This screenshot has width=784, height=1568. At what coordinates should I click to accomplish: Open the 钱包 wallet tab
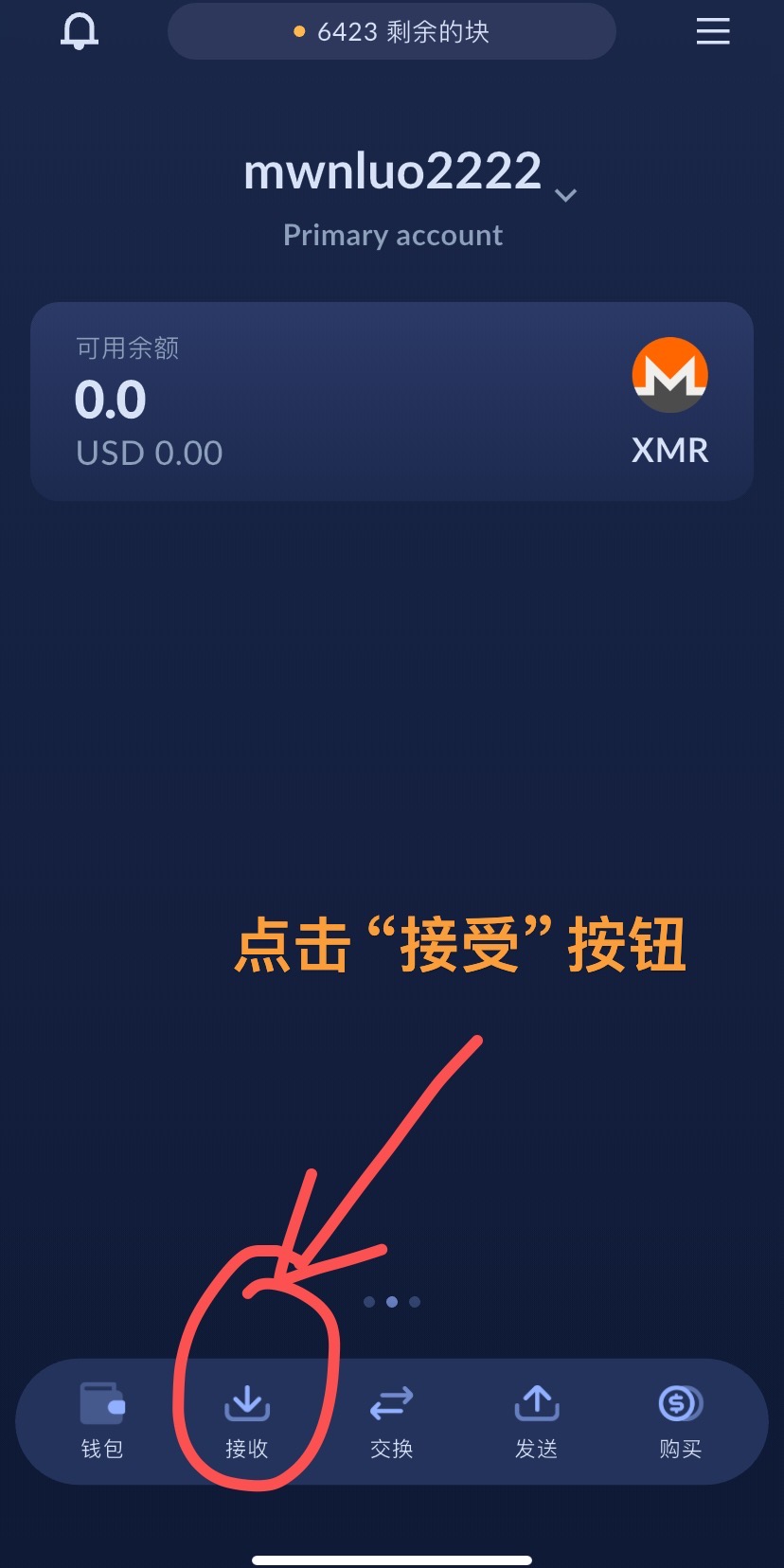point(102,1420)
